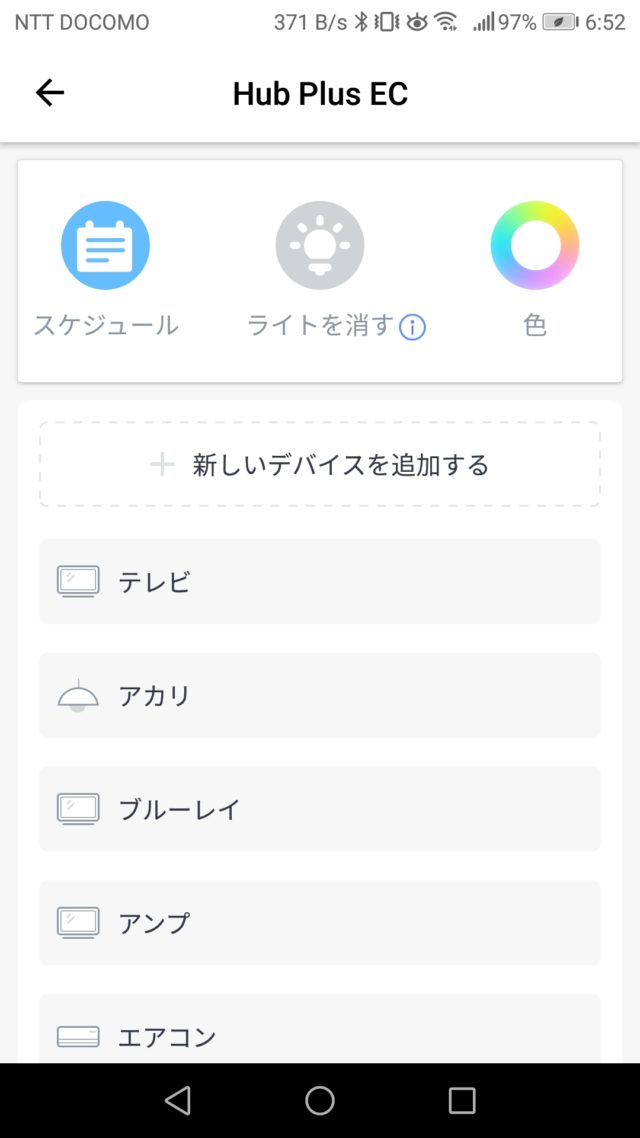The height and width of the screenshot is (1138, 640).
Task: Open recent apps from the navigation bar
Action: click(461, 1100)
